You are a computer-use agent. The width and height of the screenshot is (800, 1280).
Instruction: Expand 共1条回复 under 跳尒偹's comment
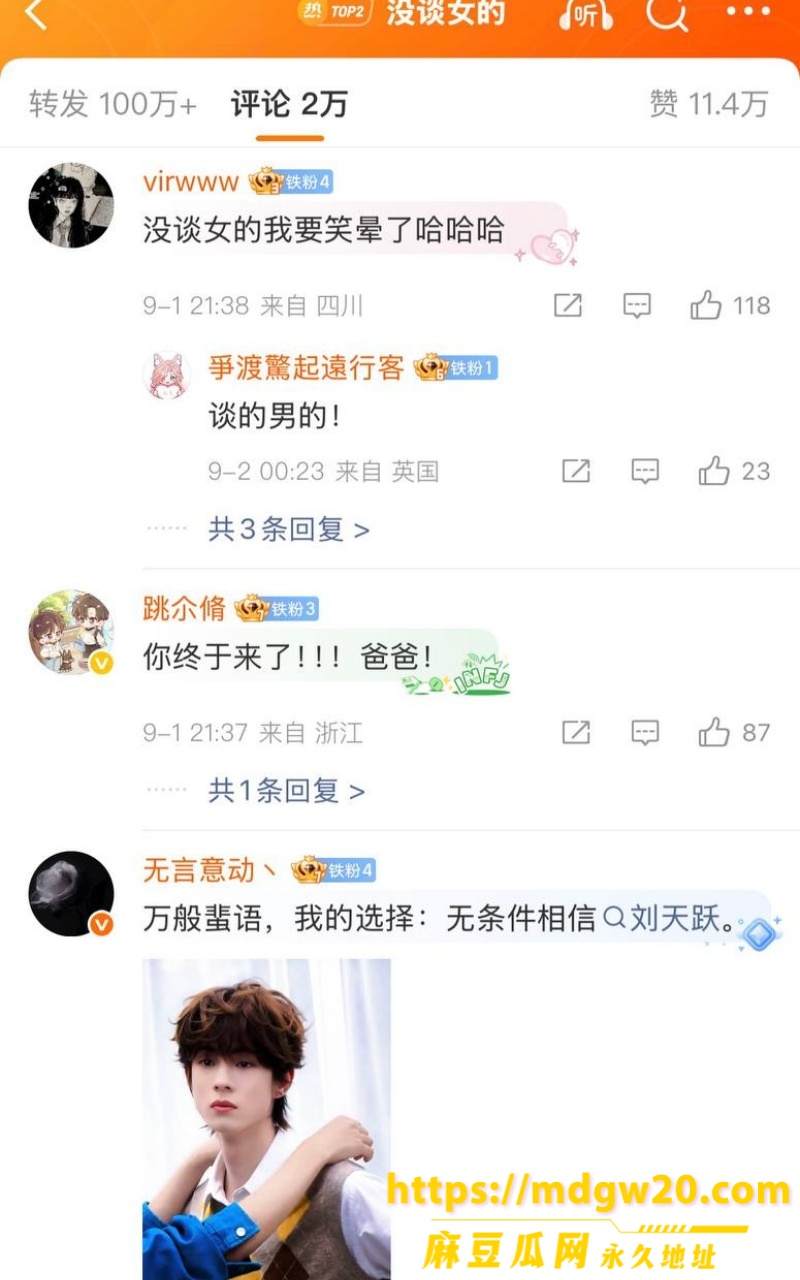pyautogui.click(x=286, y=791)
